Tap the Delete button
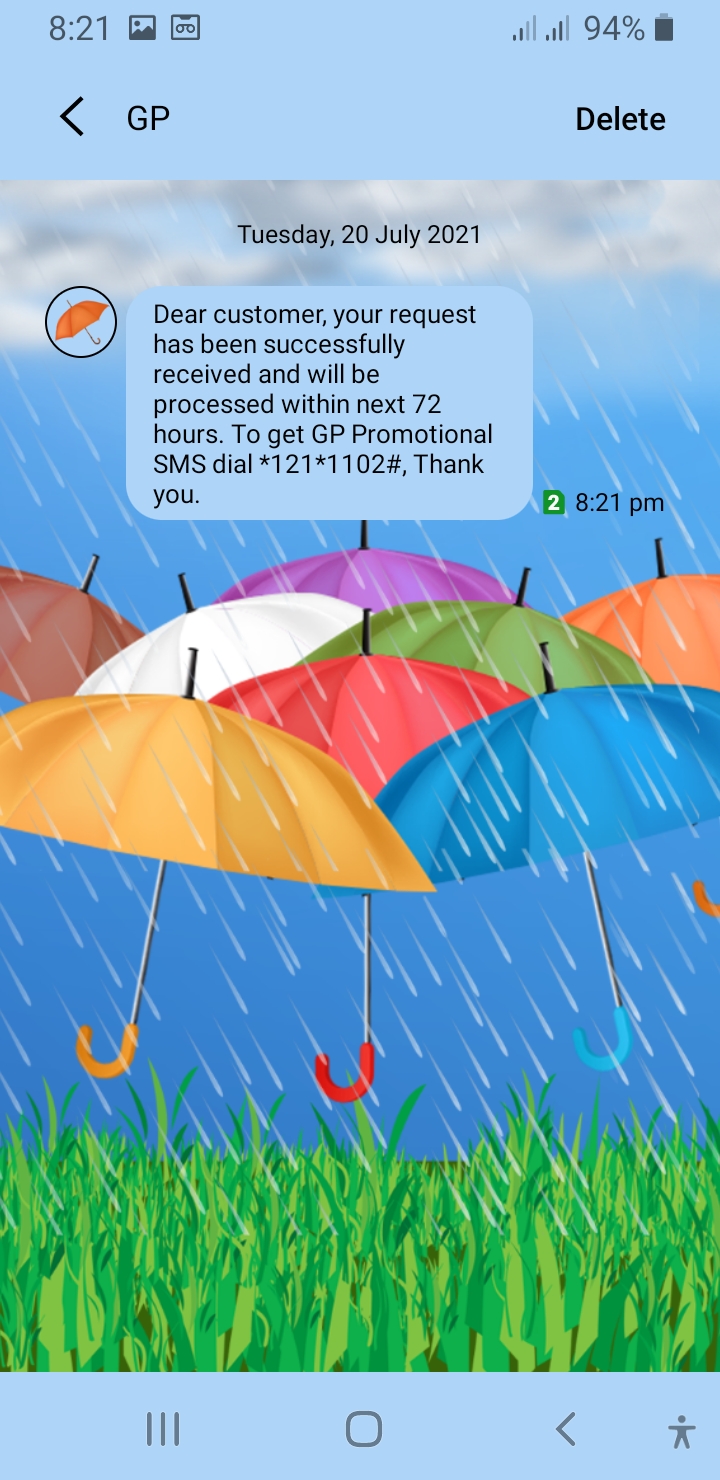Screen dimensions: 720x1480 pos(620,119)
